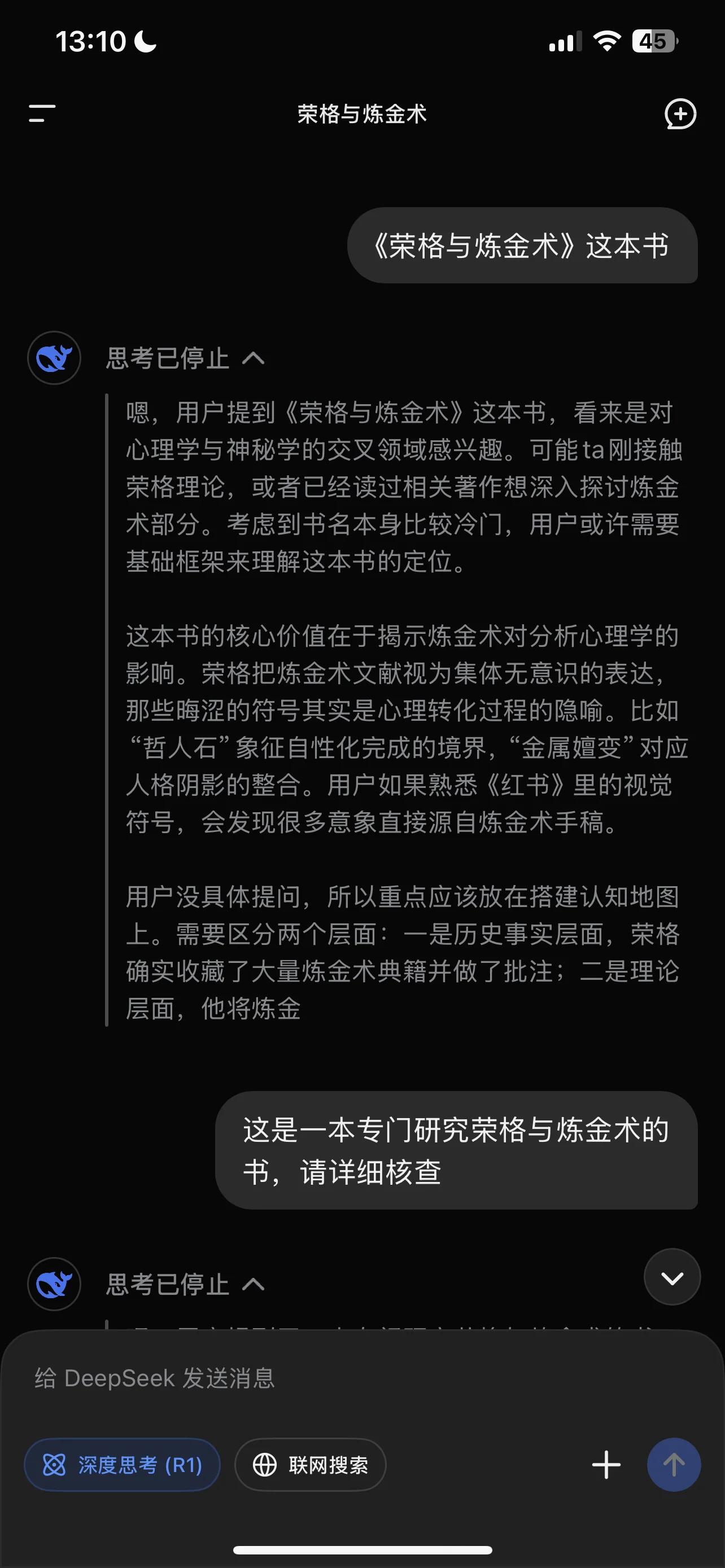
Task: Open the sidebar menu
Action: pos(42,113)
